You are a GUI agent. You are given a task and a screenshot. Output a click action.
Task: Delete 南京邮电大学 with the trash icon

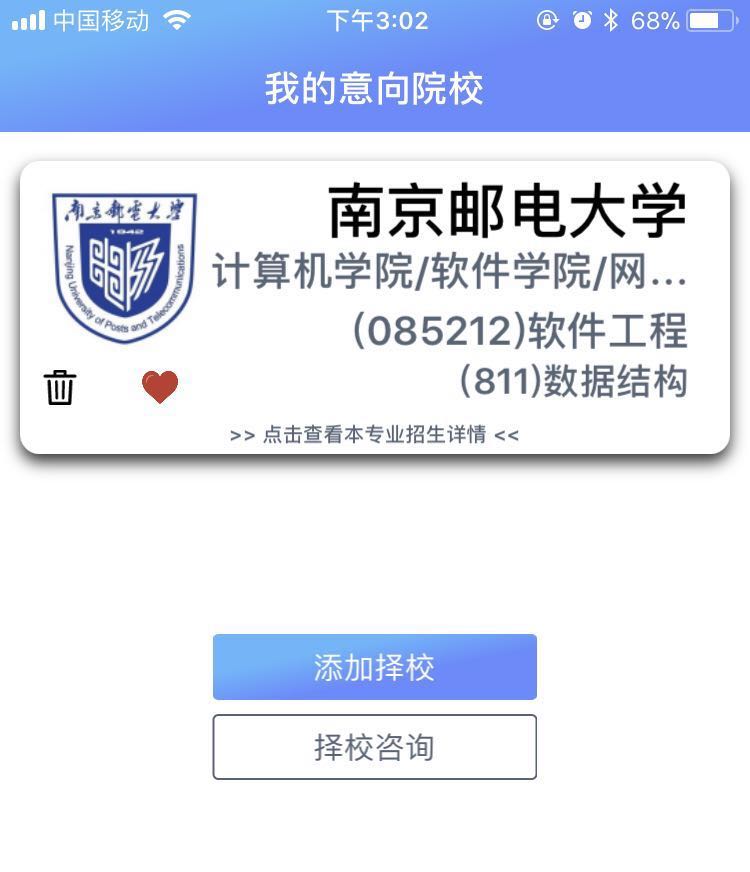(x=60, y=387)
